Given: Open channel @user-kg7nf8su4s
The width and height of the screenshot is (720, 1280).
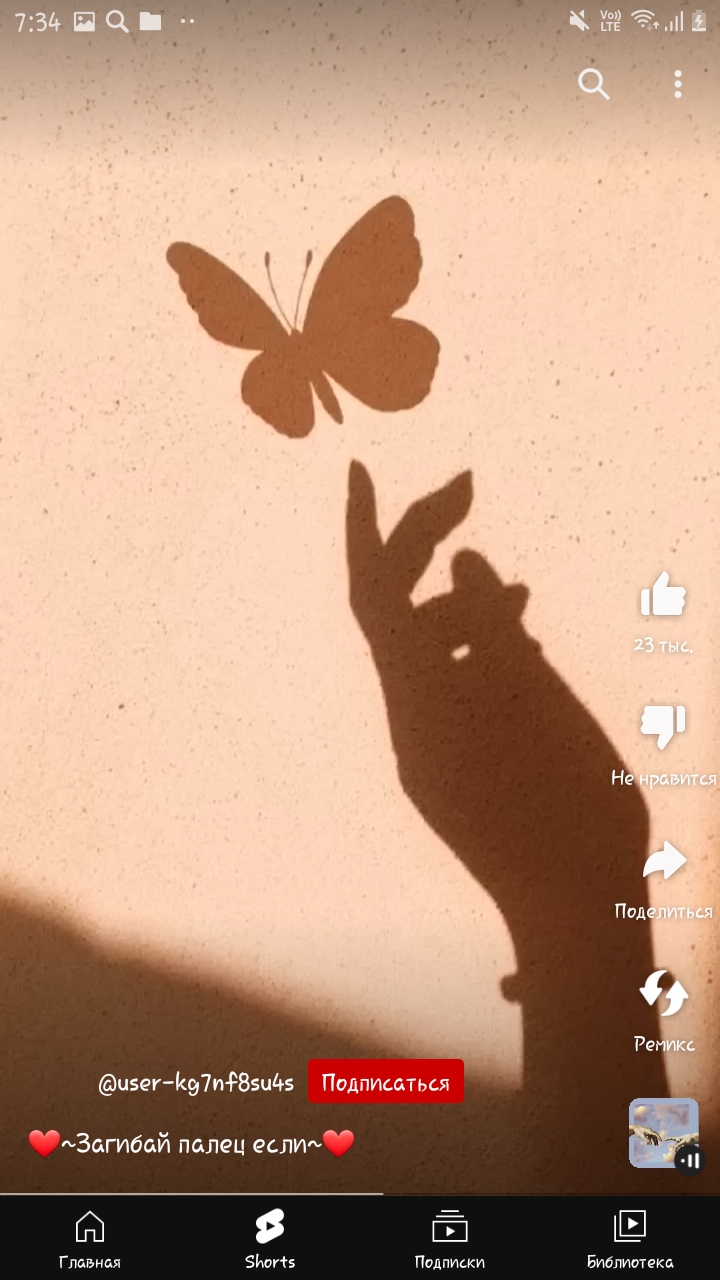Looking at the screenshot, I should click(196, 1083).
